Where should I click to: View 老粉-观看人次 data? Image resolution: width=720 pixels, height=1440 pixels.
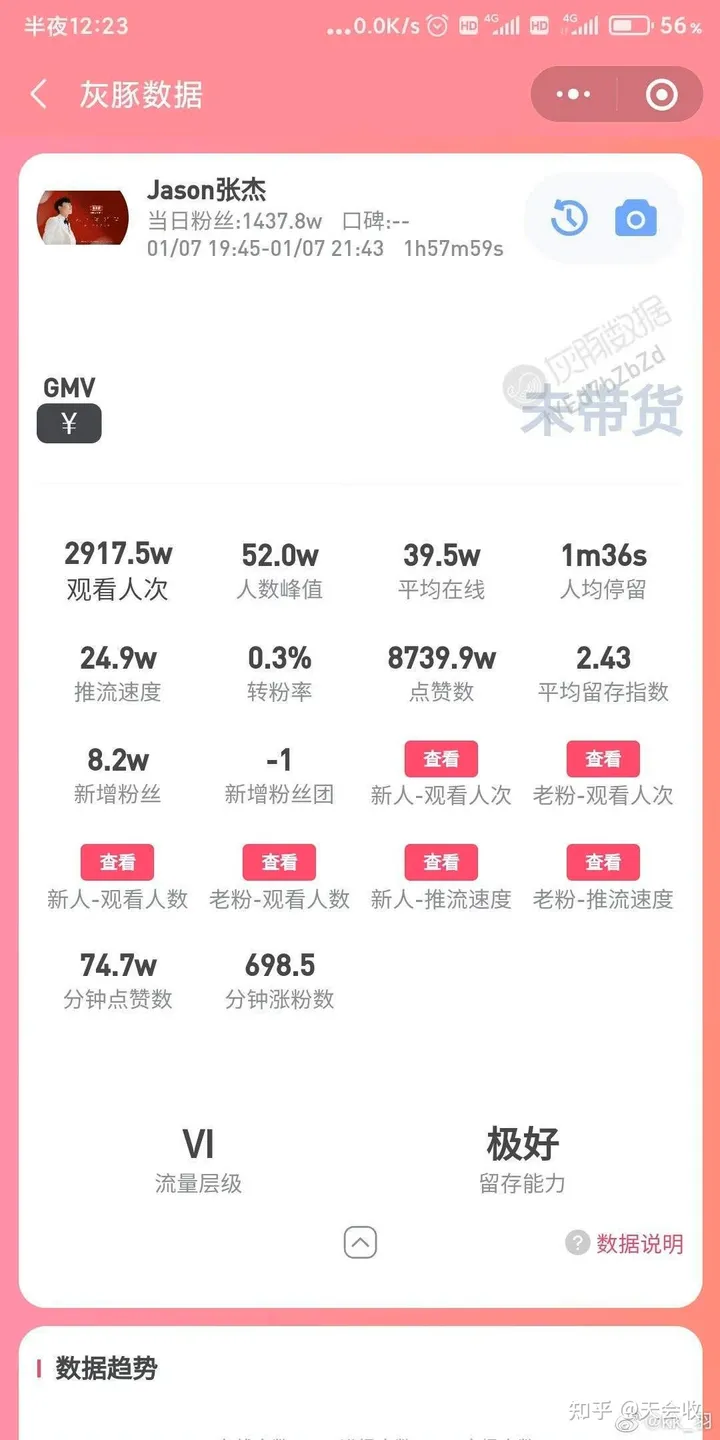pos(603,760)
